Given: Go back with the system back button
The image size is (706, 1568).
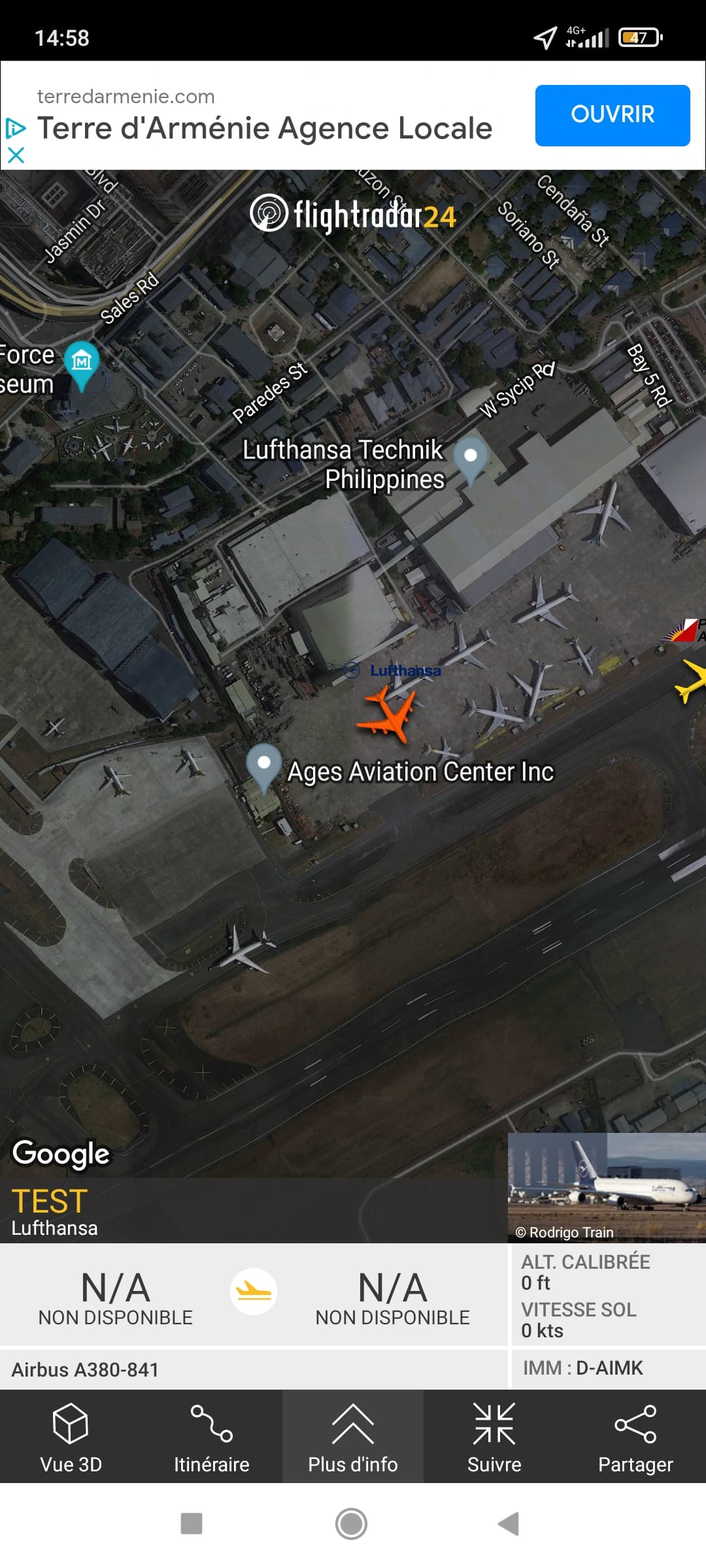Looking at the screenshot, I should [x=509, y=1524].
